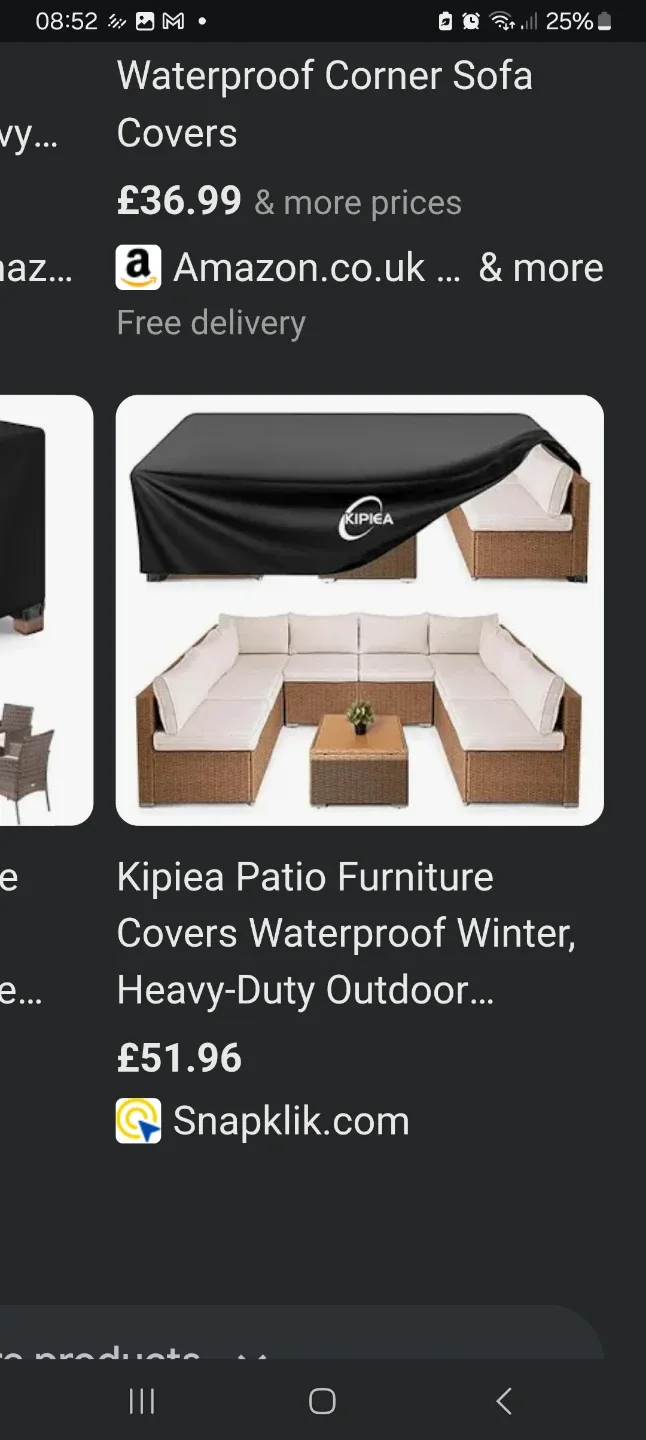Open the partly visible product image on the left
The width and height of the screenshot is (646, 1440).
45,610
